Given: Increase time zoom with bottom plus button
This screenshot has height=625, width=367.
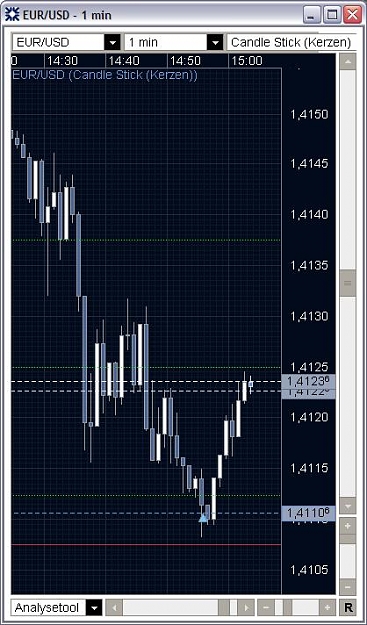Looking at the screenshot, I should click(327, 608).
